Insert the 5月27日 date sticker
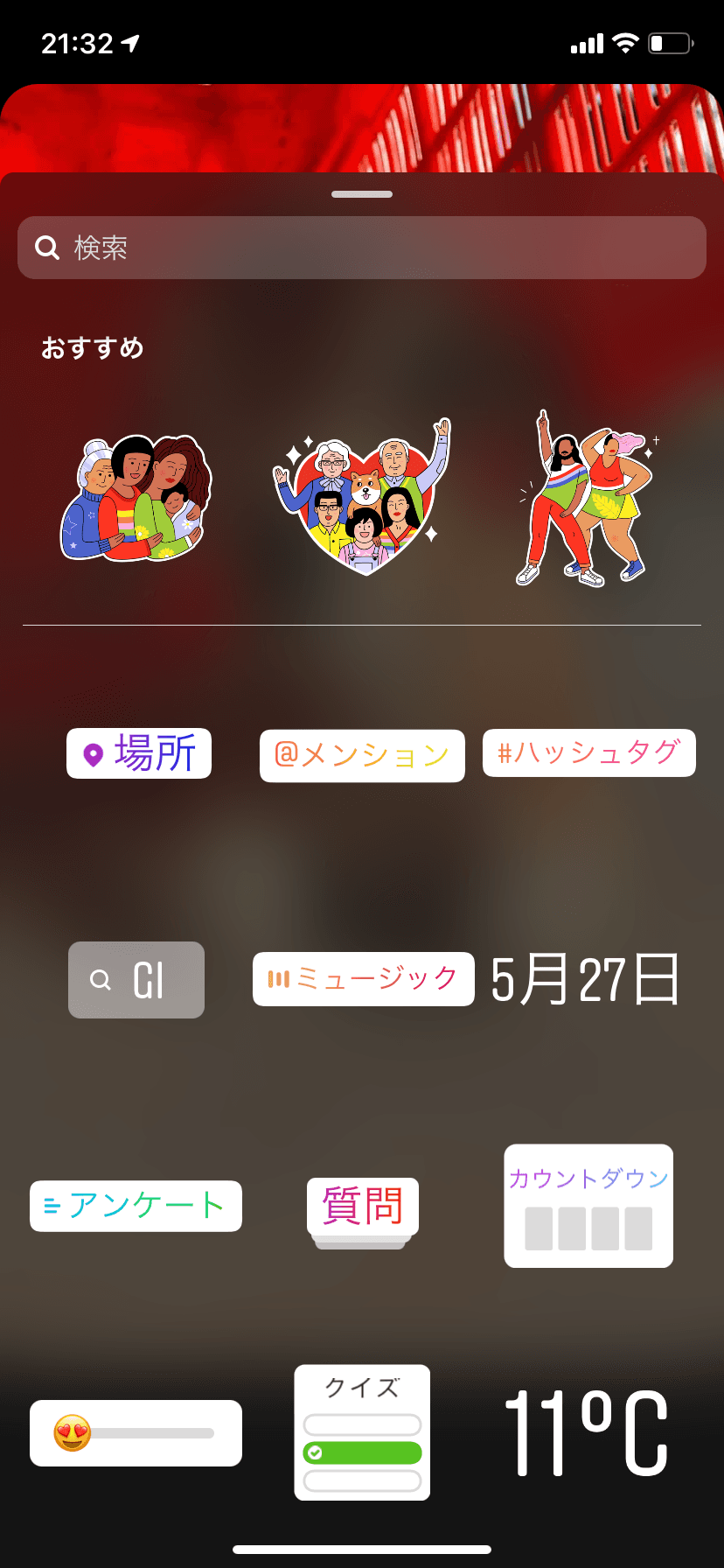The width and height of the screenshot is (724, 1568). point(586,979)
